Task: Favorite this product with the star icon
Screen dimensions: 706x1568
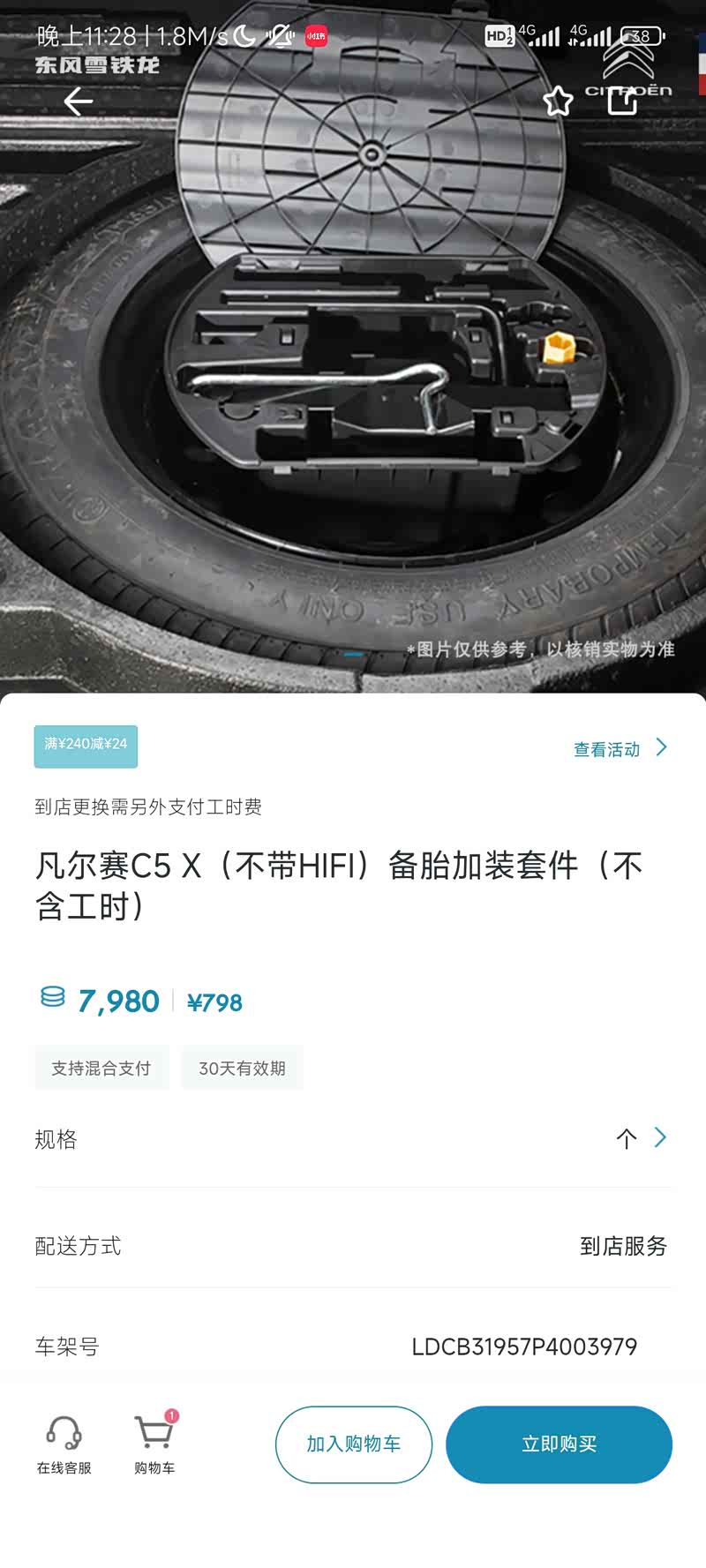Action: (558, 101)
